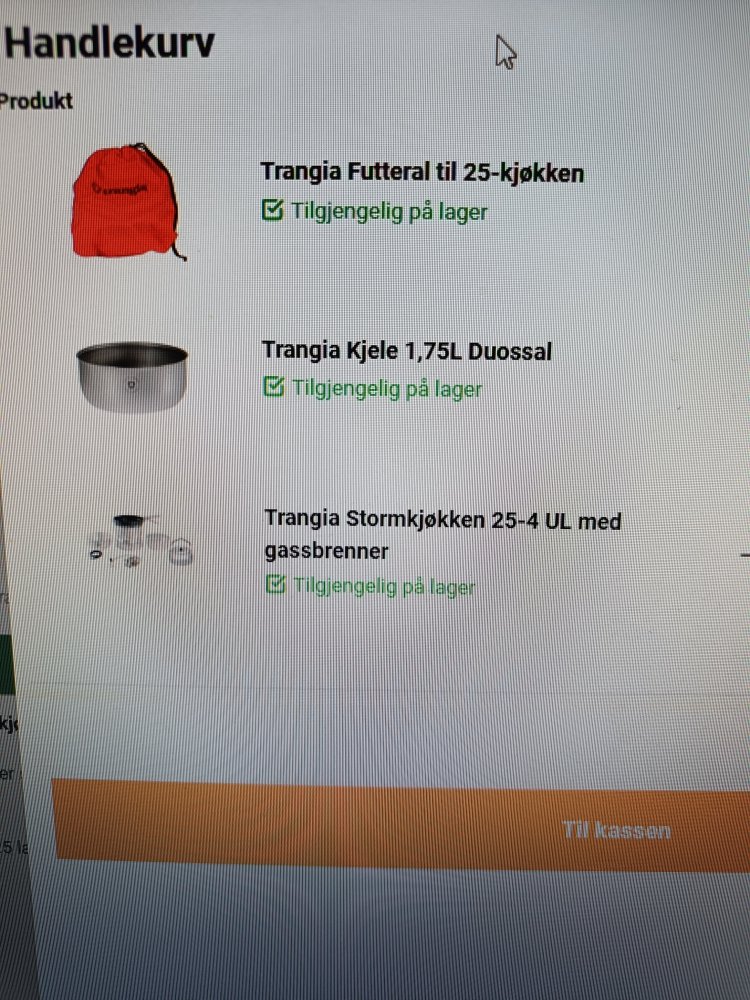This screenshot has width=750, height=1000.
Task: Open Trangia Futteral til 25-kjøkken product
Action: pyautogui.click(x=422, y=173)
